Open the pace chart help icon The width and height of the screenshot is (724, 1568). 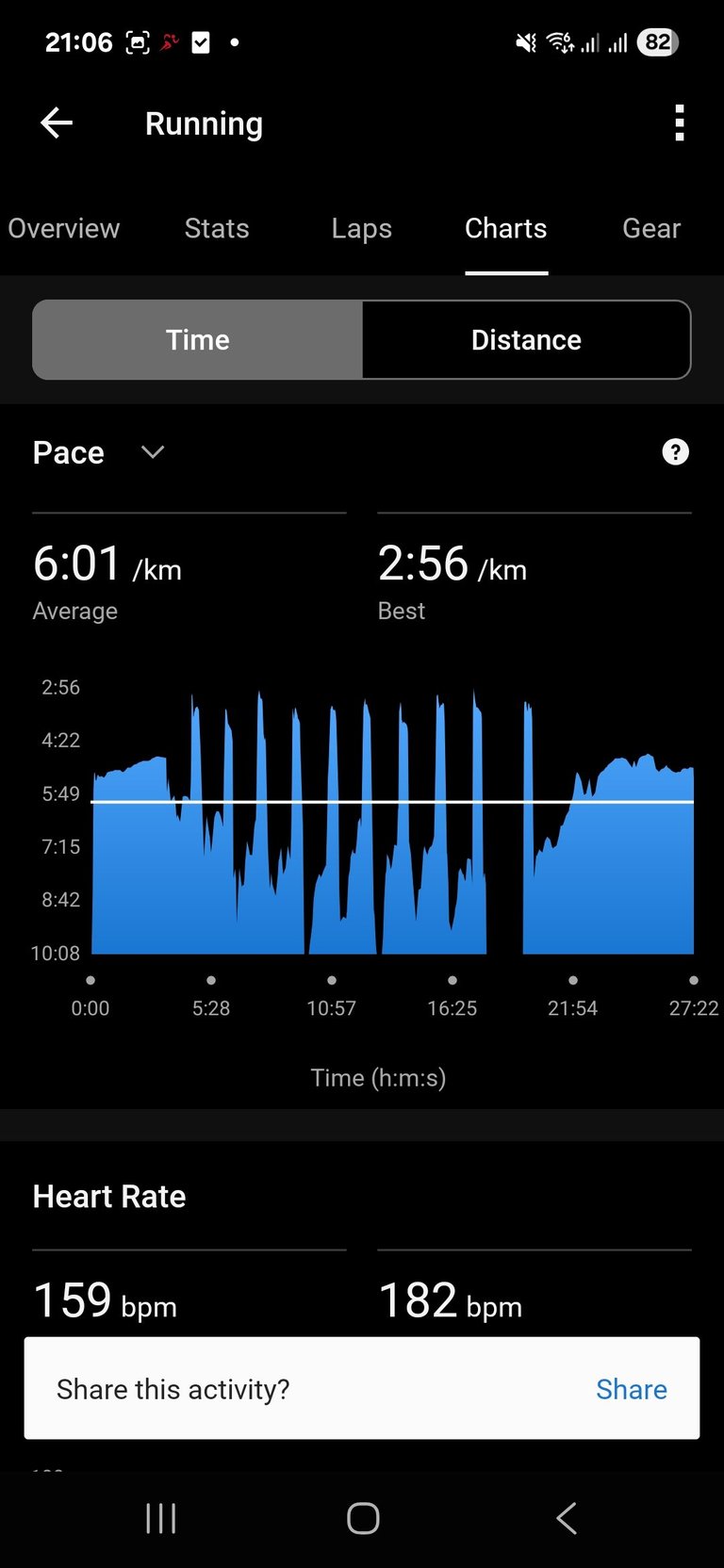pos(676,452)
